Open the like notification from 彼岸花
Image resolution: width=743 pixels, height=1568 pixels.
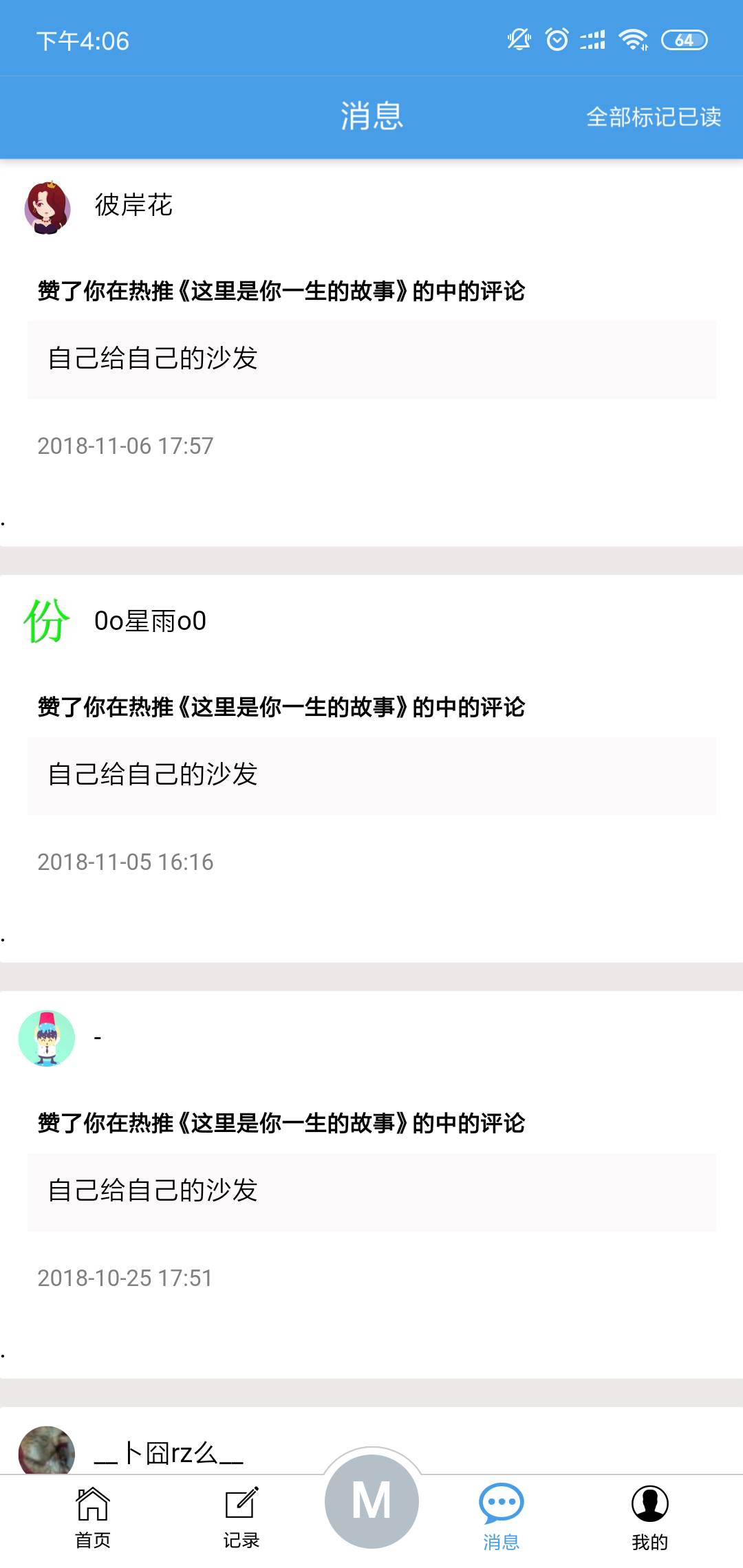(x=371, y=358)
